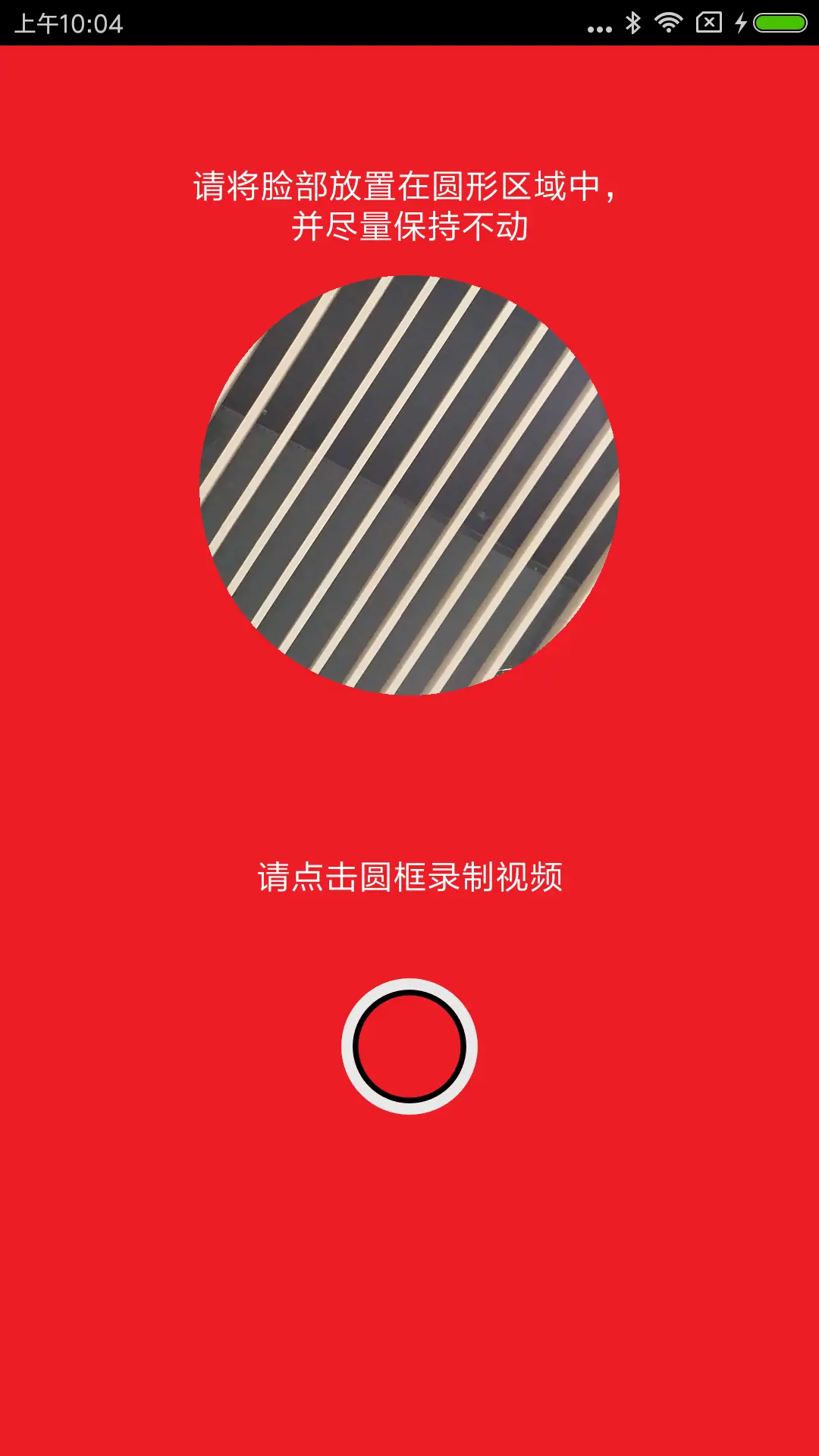The height and width of the screenshot is (1456, 819).
Task: Tap the round record button to start video
Action: [409, 1046]
